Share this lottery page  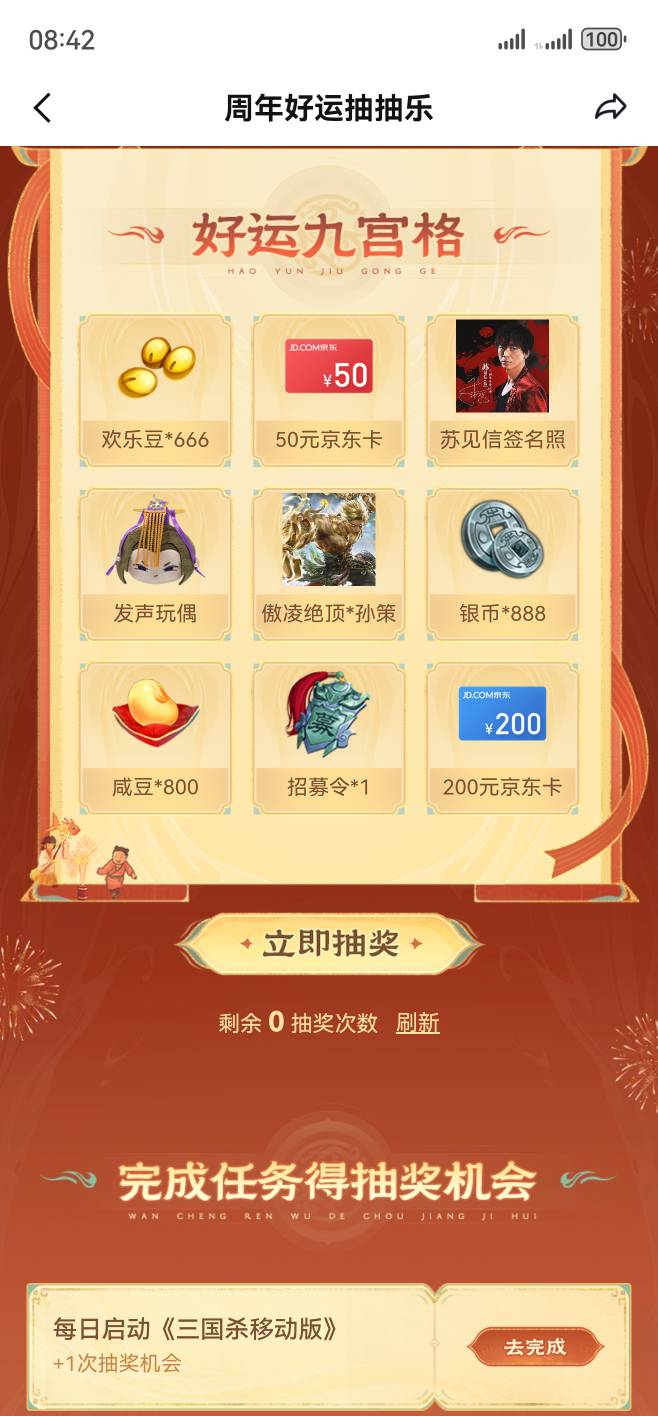610,108
